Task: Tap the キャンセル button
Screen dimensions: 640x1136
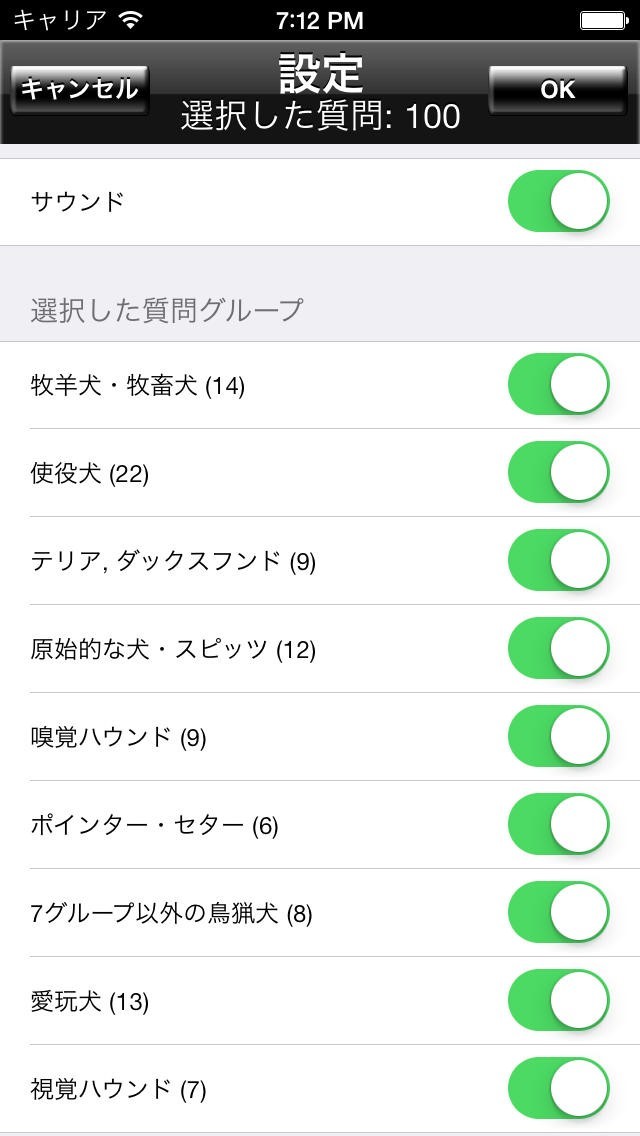Action: [80, 90]
